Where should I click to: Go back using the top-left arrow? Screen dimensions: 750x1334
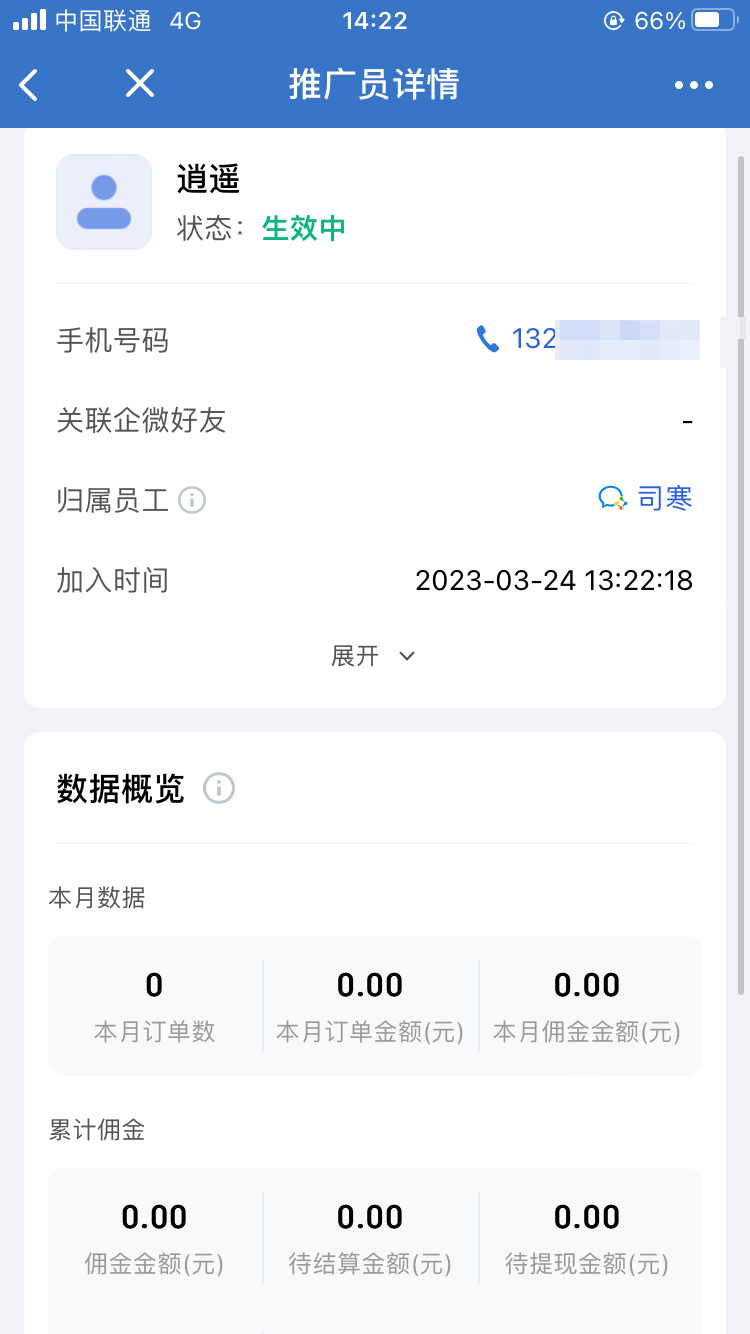point(29,85)
